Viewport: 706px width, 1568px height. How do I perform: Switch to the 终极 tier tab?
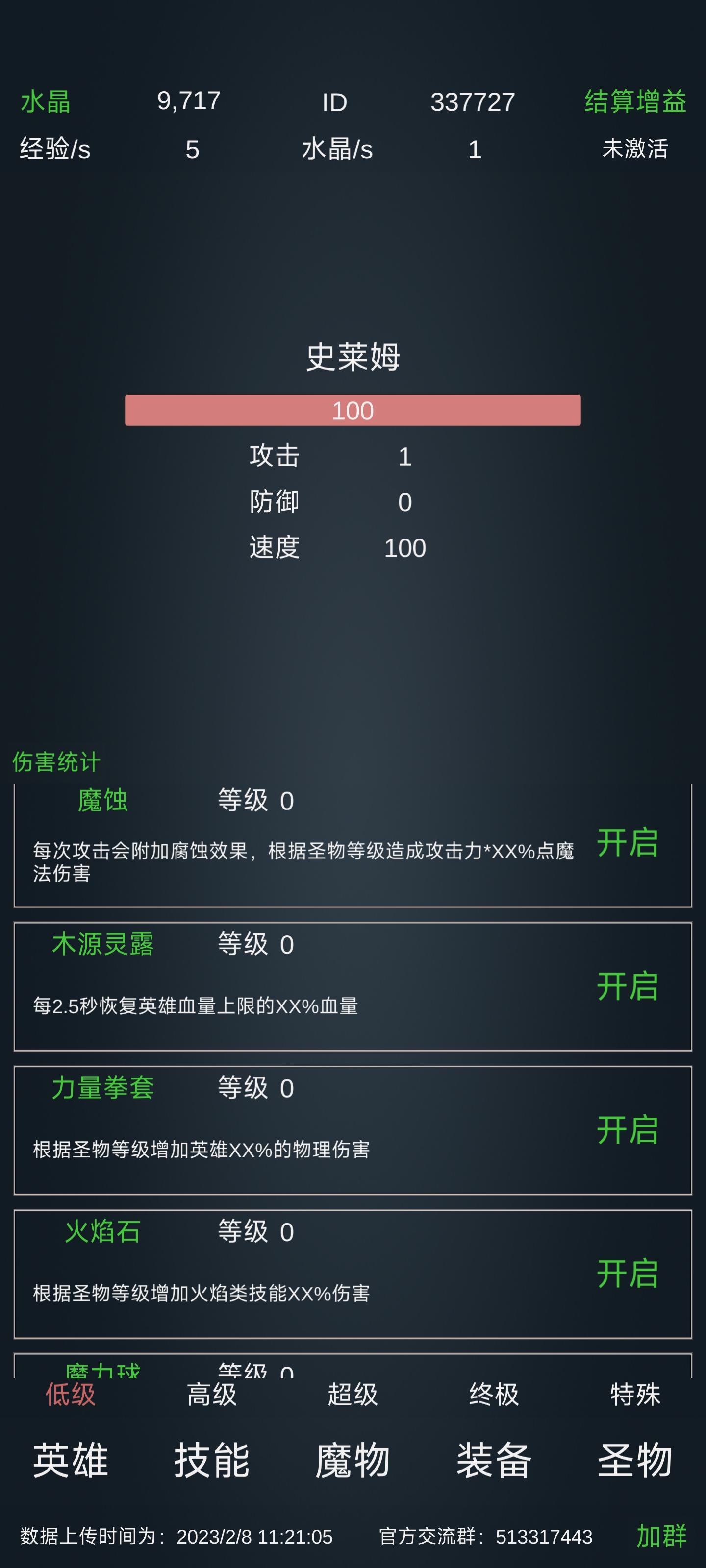coord(494,1394)
